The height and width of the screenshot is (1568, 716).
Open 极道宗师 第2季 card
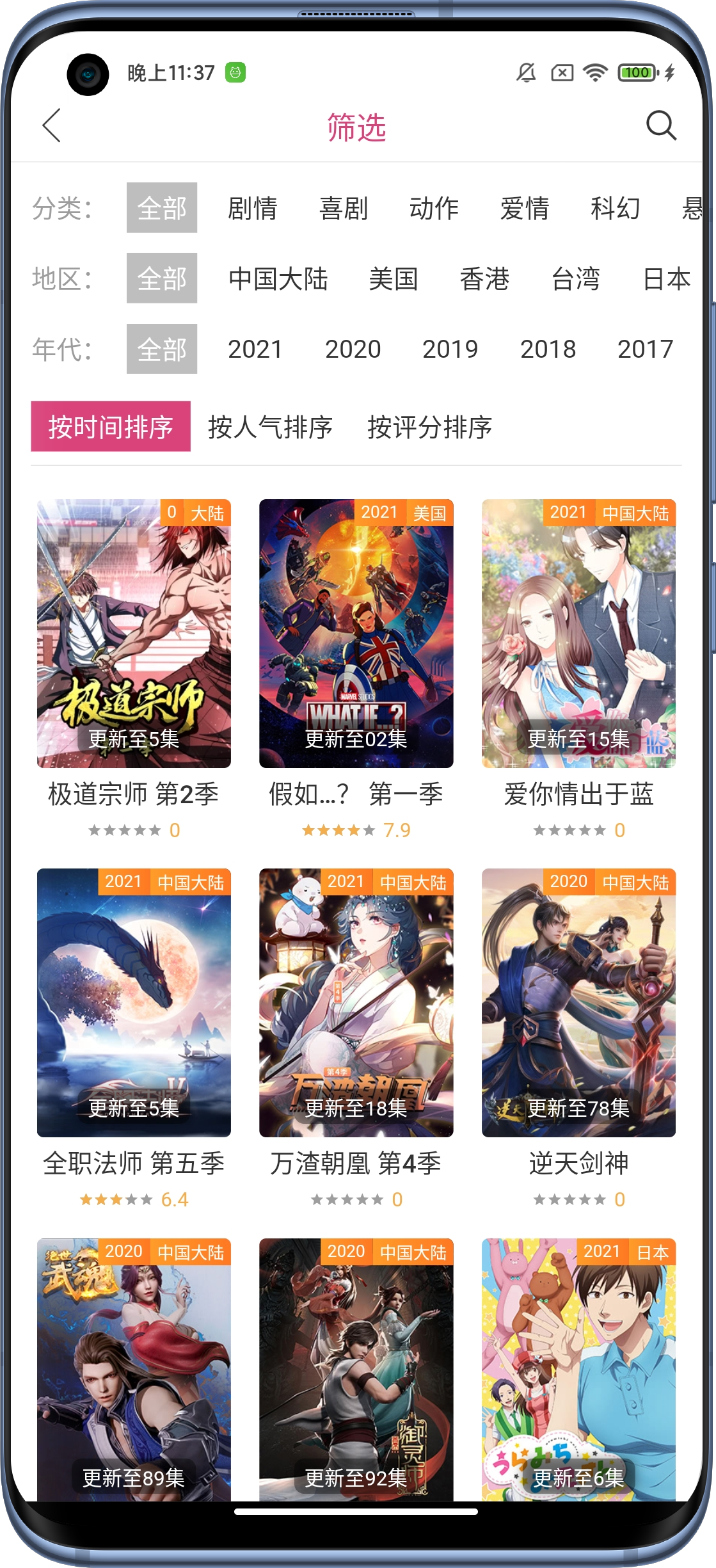click(134, 634)
